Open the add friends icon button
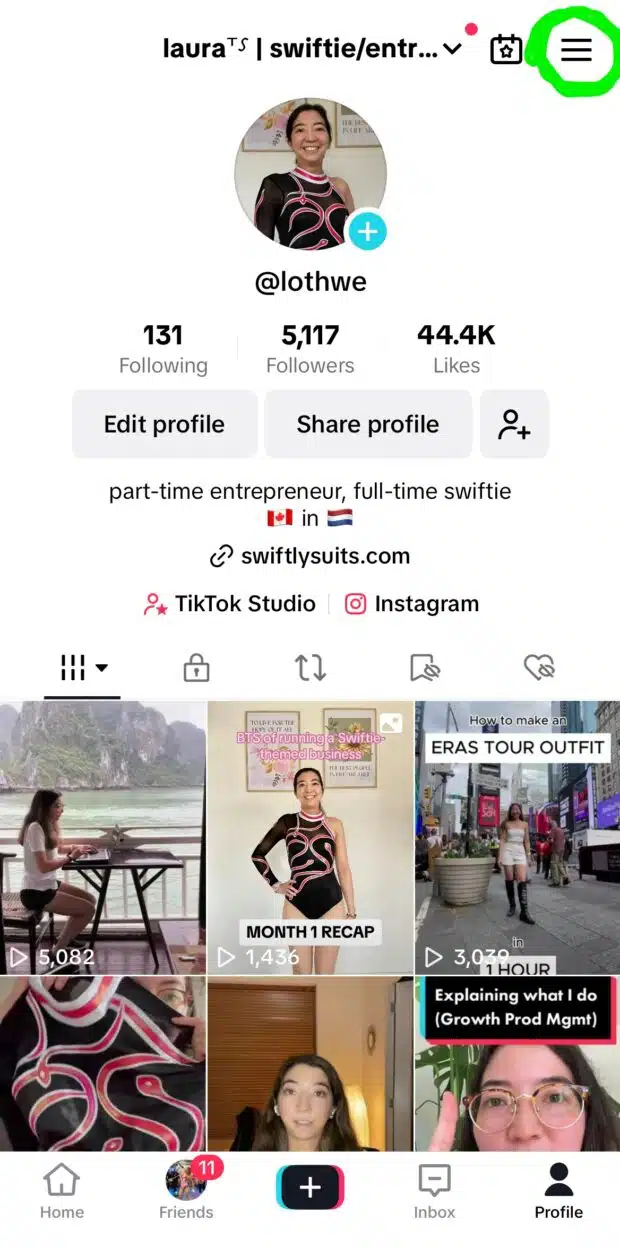 tap(514, 424)
